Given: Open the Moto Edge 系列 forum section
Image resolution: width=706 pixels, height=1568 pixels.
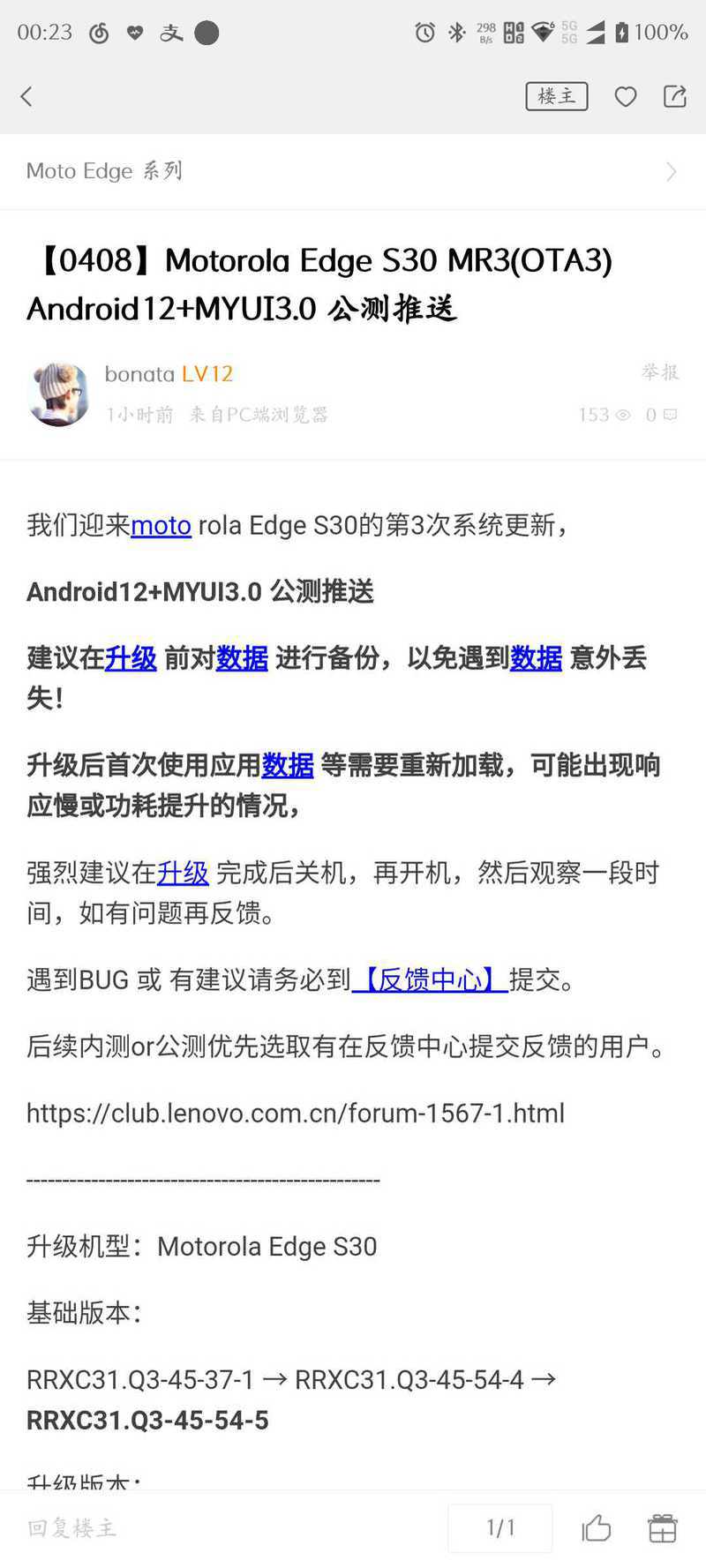Looking at the screenshot, I should [353, 171].
